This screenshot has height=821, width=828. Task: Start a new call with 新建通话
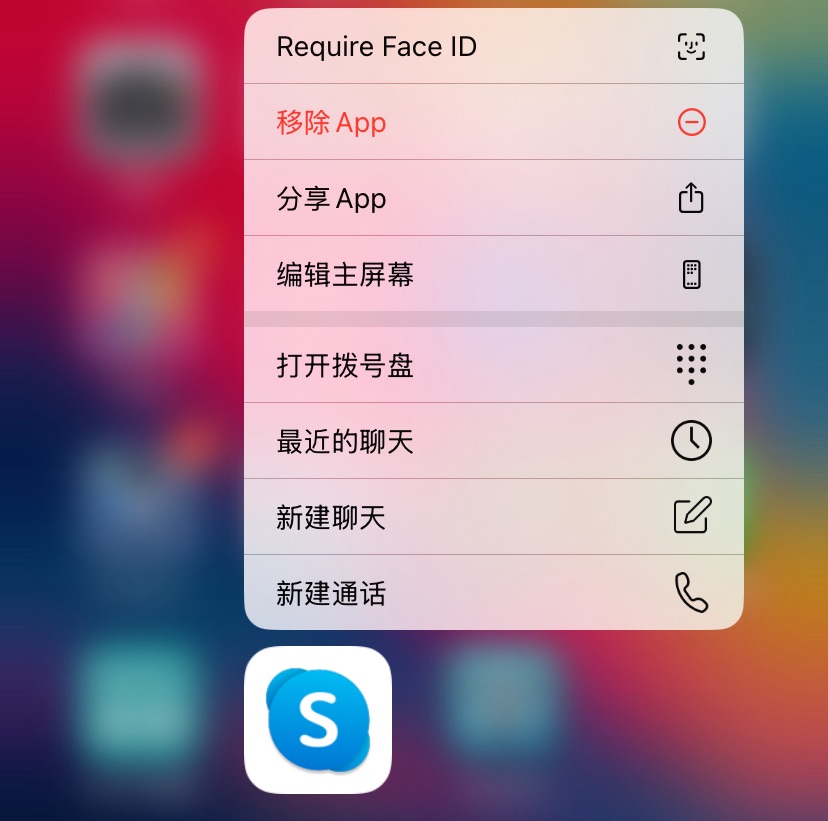493,593
